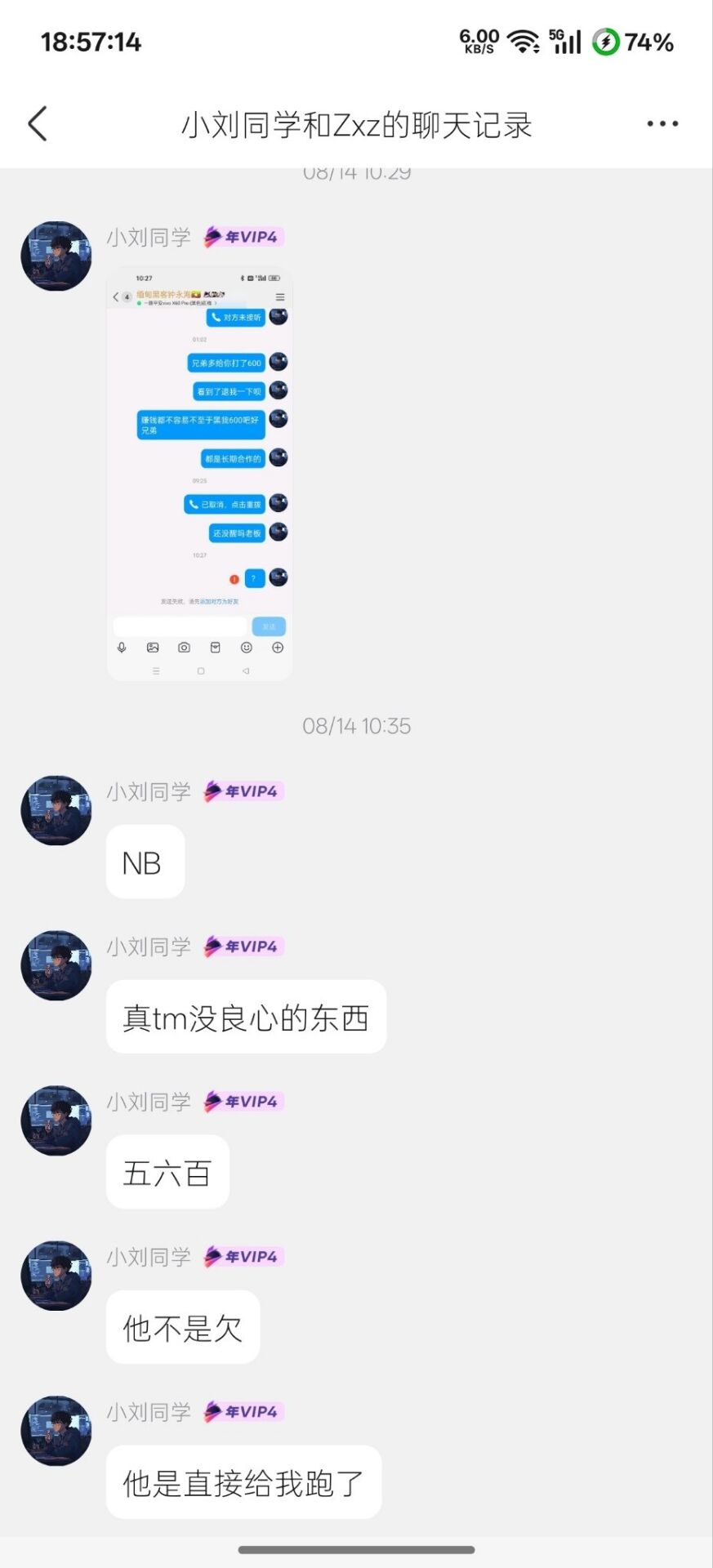Image resolution: width=713 pixels, height=1568 pixels.
Task: Go back from the chat record
Action: point(38,124)
